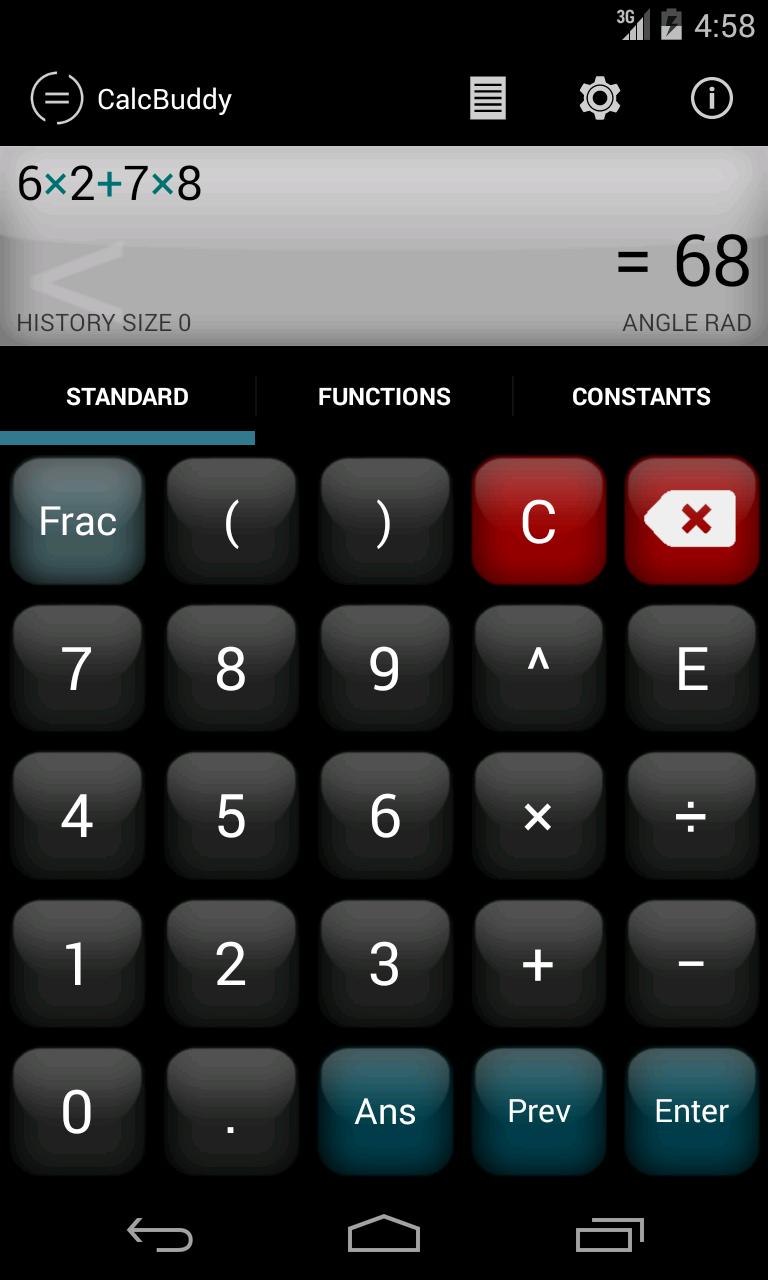This screenshot has height=1280, width=768.
Task: Tap the Enter key
Action: coord(692,1111)
